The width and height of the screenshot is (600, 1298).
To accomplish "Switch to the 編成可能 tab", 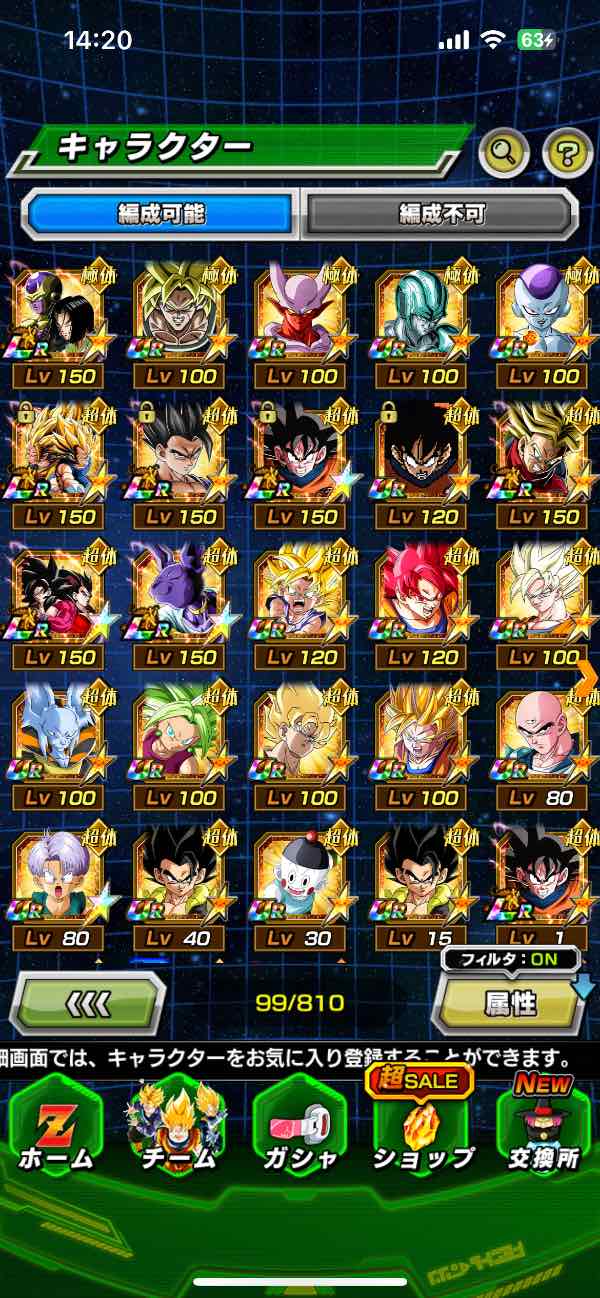I will click(160, 213).
